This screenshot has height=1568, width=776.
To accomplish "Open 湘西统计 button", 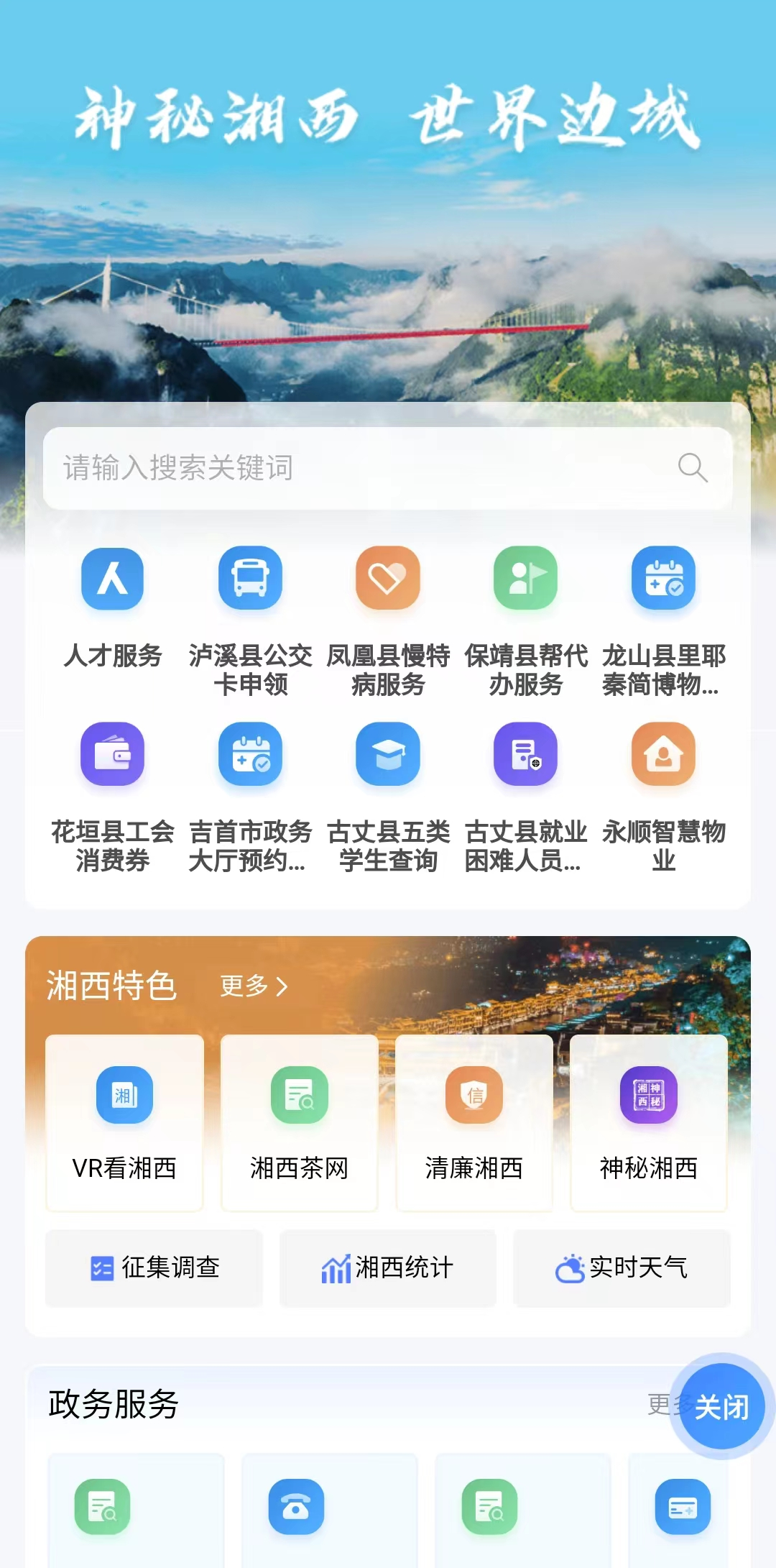I will pyautogui.click(x=388, y=1268).
